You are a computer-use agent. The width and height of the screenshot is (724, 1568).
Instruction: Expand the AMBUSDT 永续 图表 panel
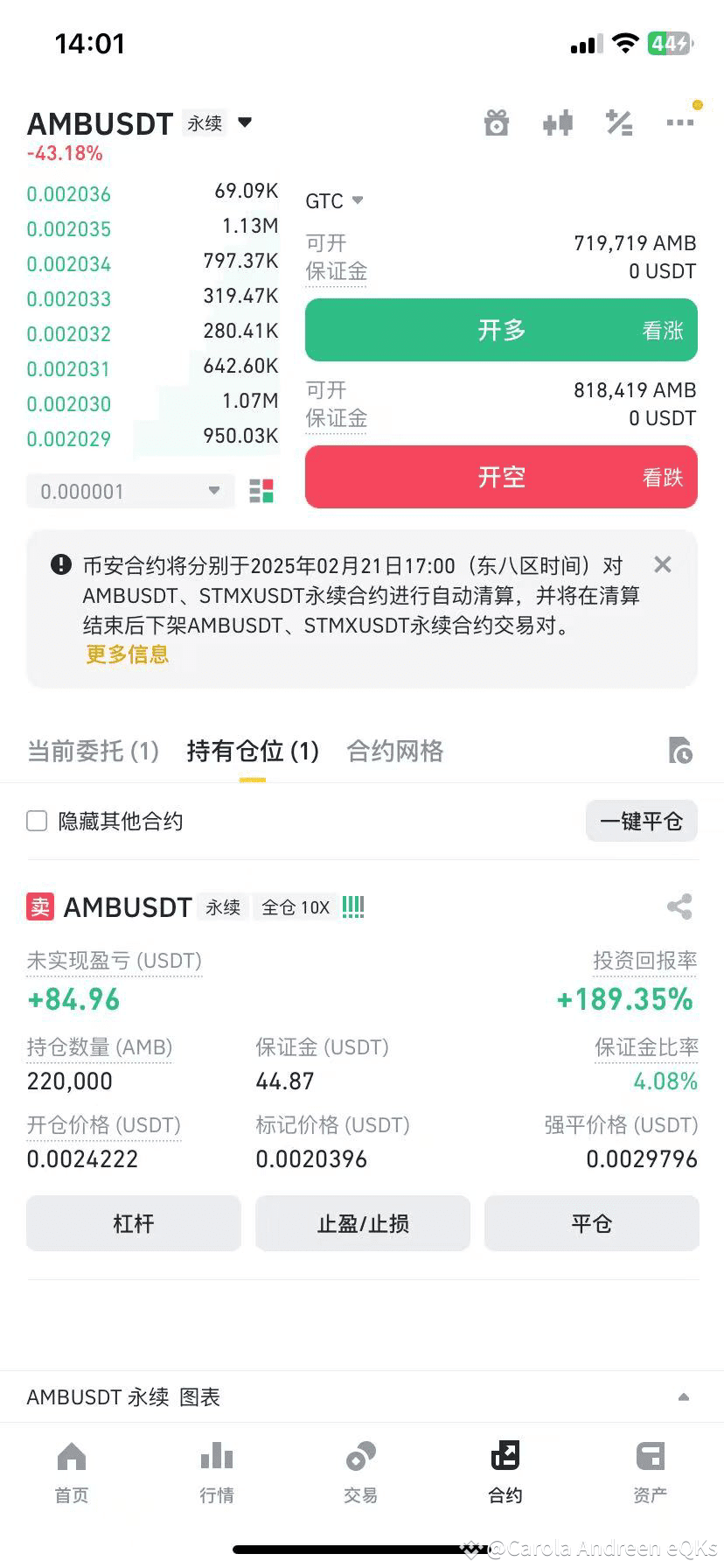683,1396
